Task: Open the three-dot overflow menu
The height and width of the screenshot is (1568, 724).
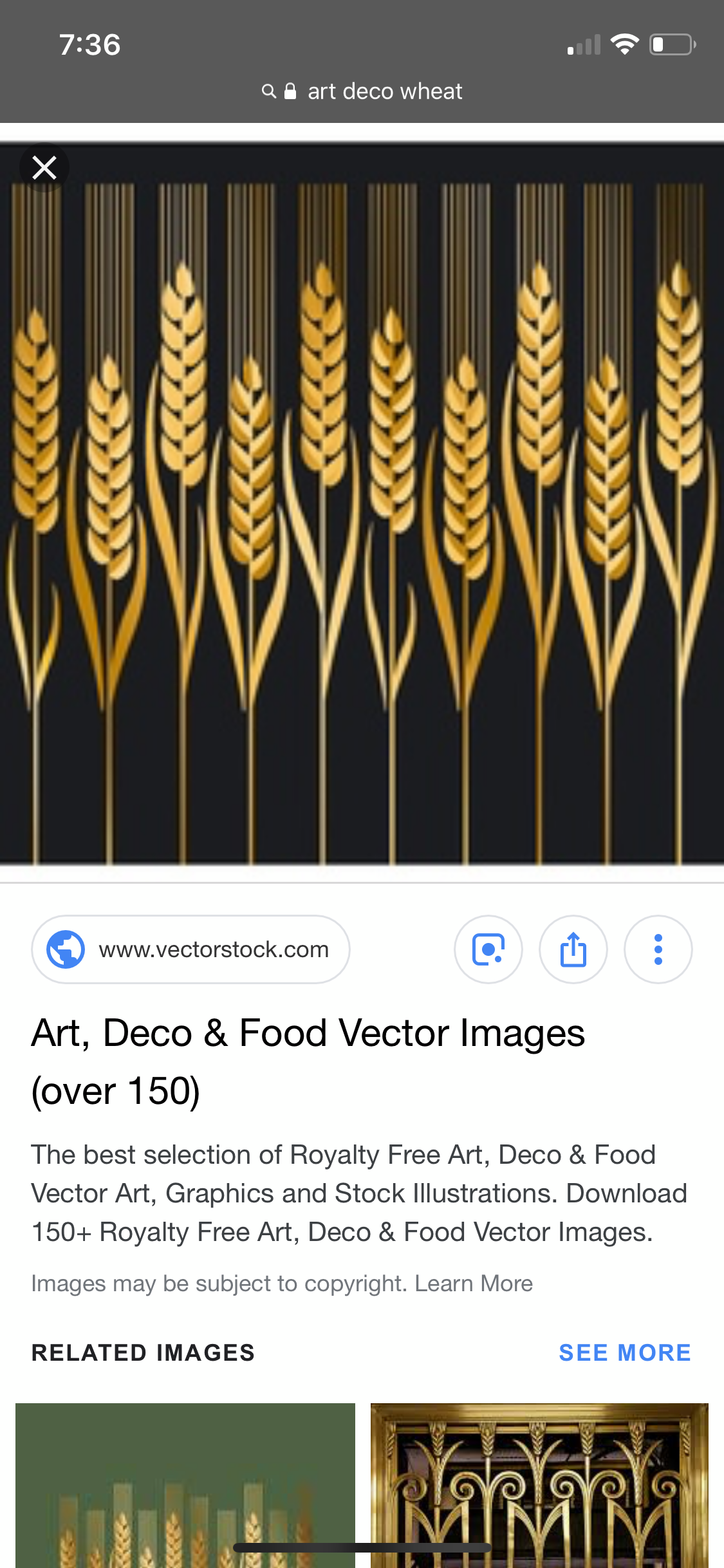Action: [x=658, y=949]
